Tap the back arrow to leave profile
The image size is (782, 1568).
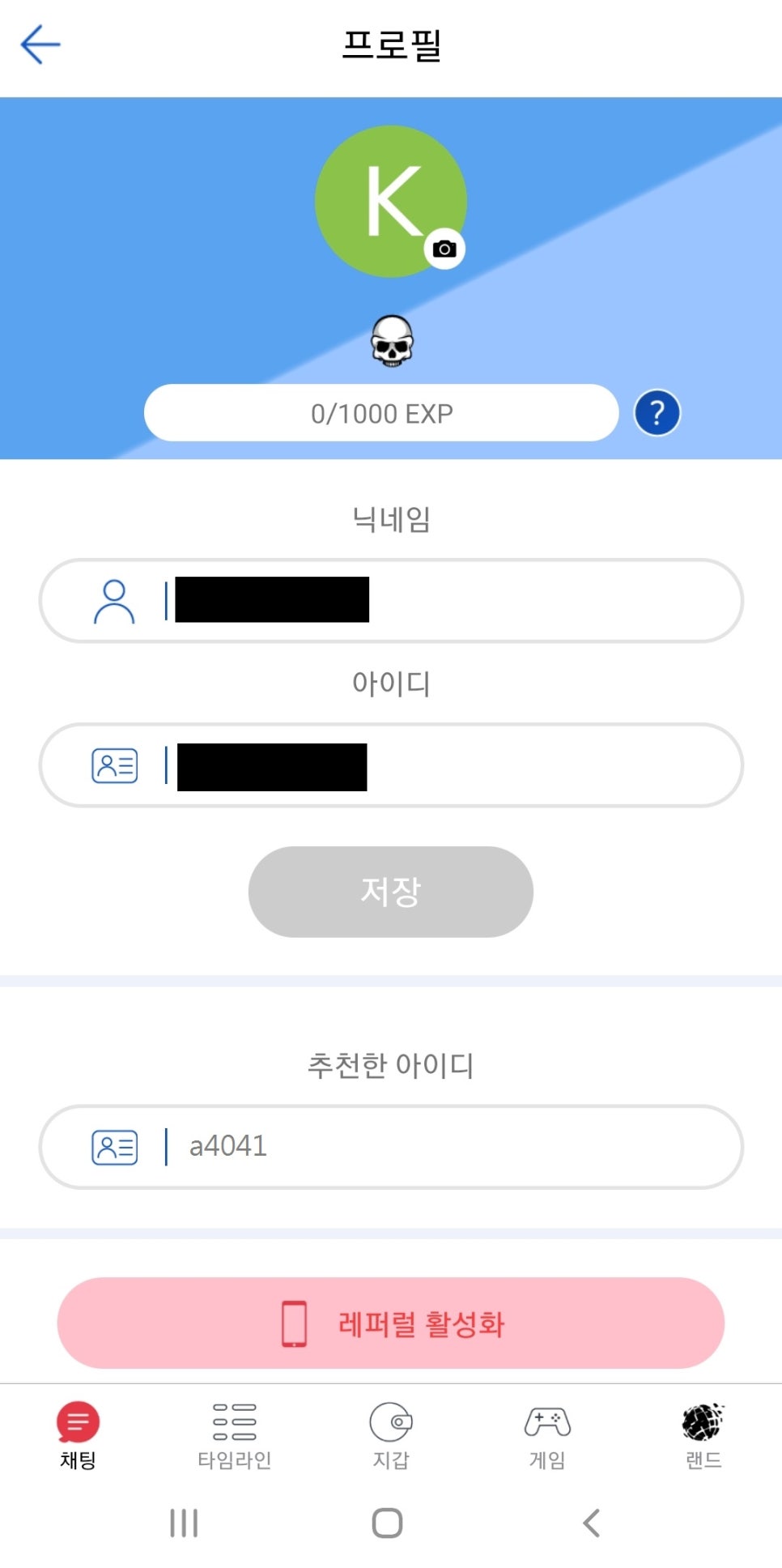click(x=39, y=45)
